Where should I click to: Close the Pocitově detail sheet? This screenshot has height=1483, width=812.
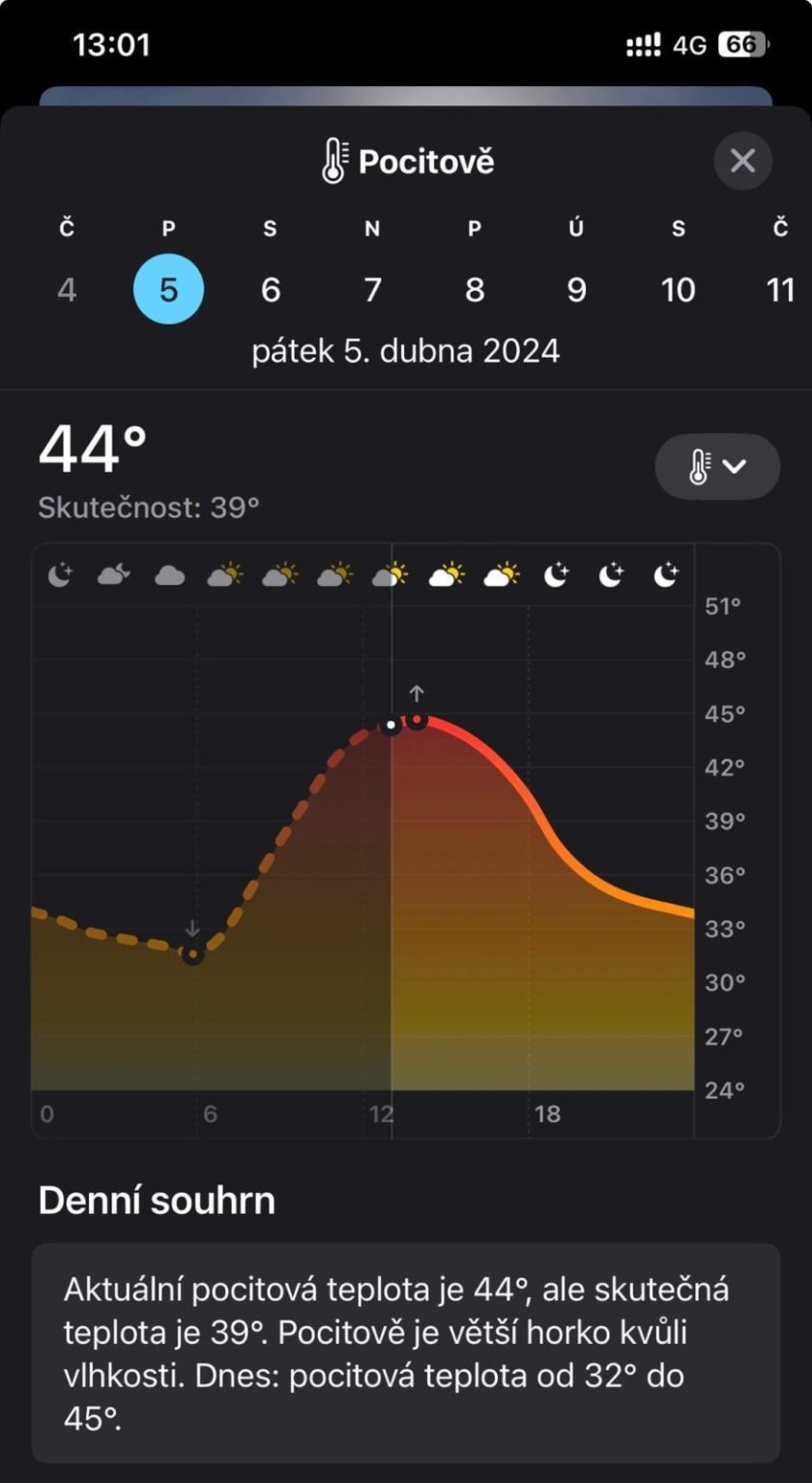(742, 160)
